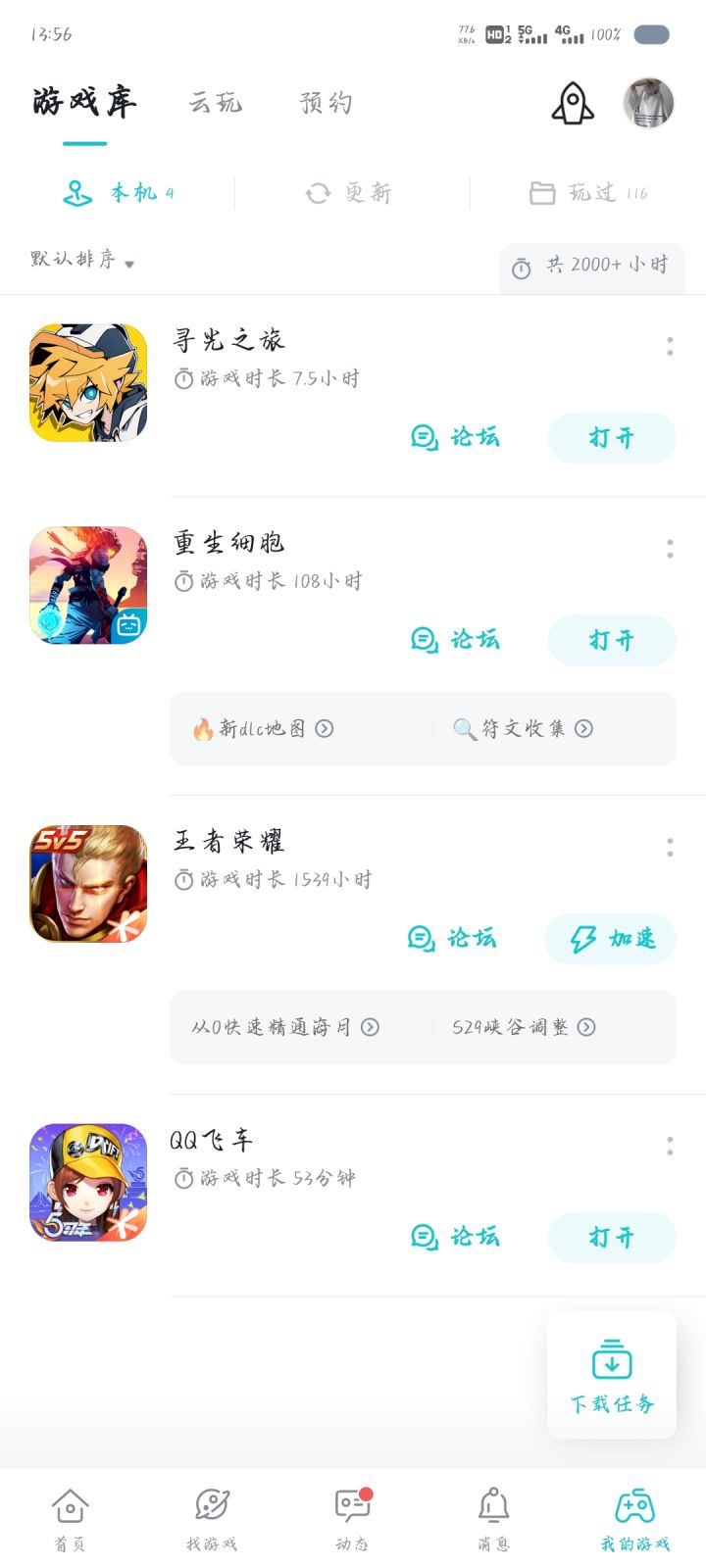Switch to the 云玩 tab
706x1568 pixels.
(216, 102)
